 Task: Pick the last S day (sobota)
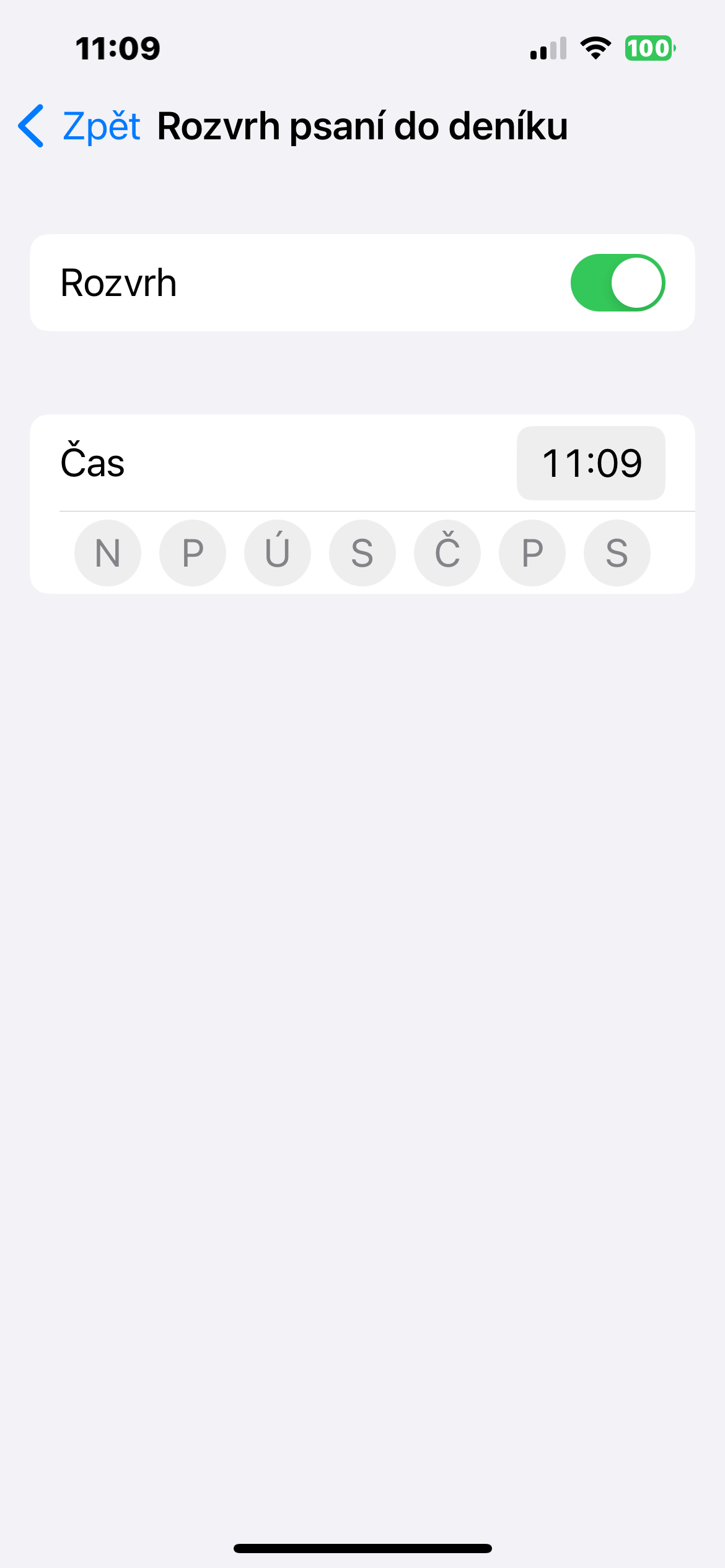tap(617, 552)
